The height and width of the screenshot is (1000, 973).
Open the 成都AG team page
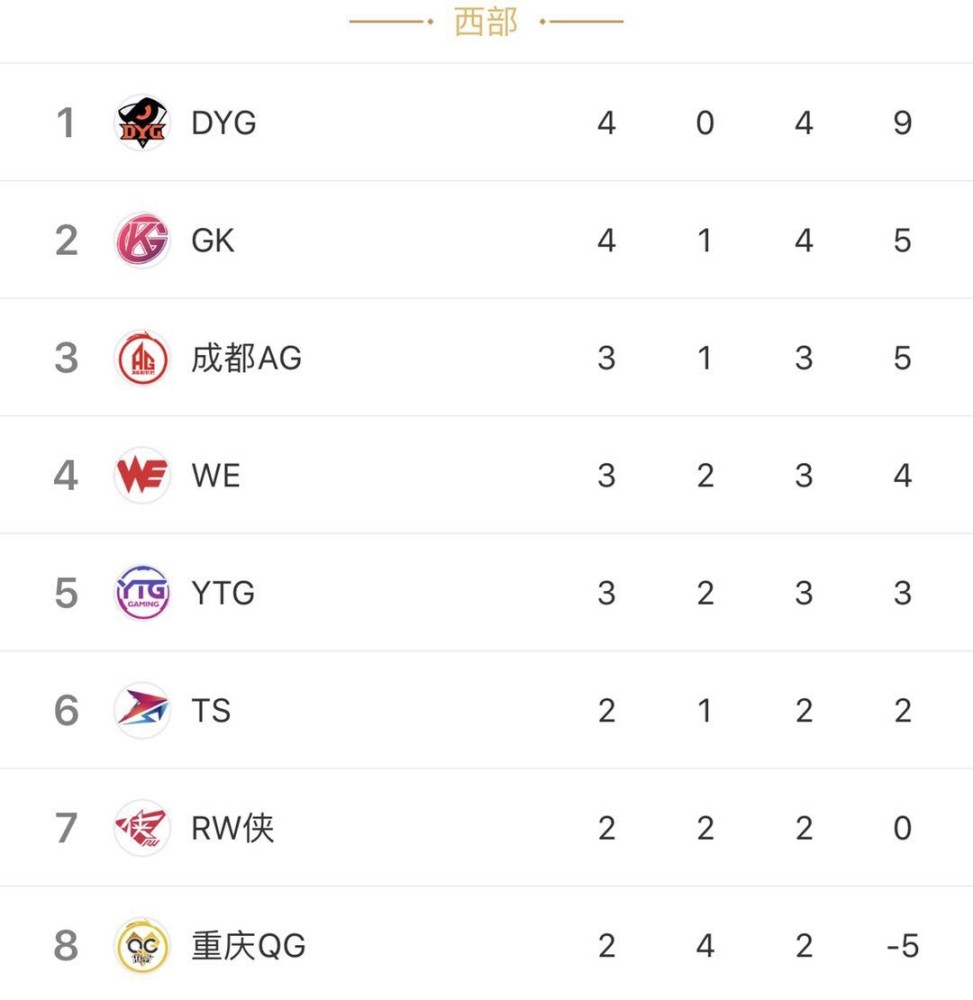244,357
